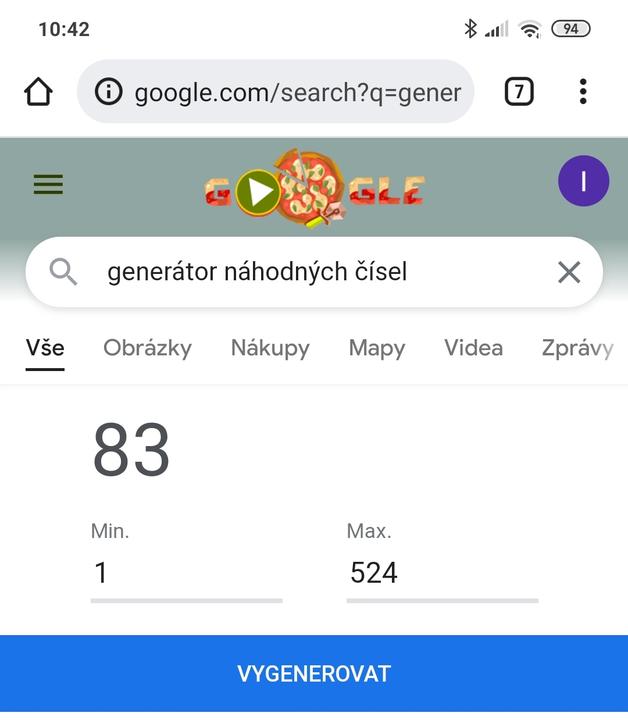This screenshot has height=720, width=628.
Task: Open the Google hamburger menu
Action: pos(48,184)
